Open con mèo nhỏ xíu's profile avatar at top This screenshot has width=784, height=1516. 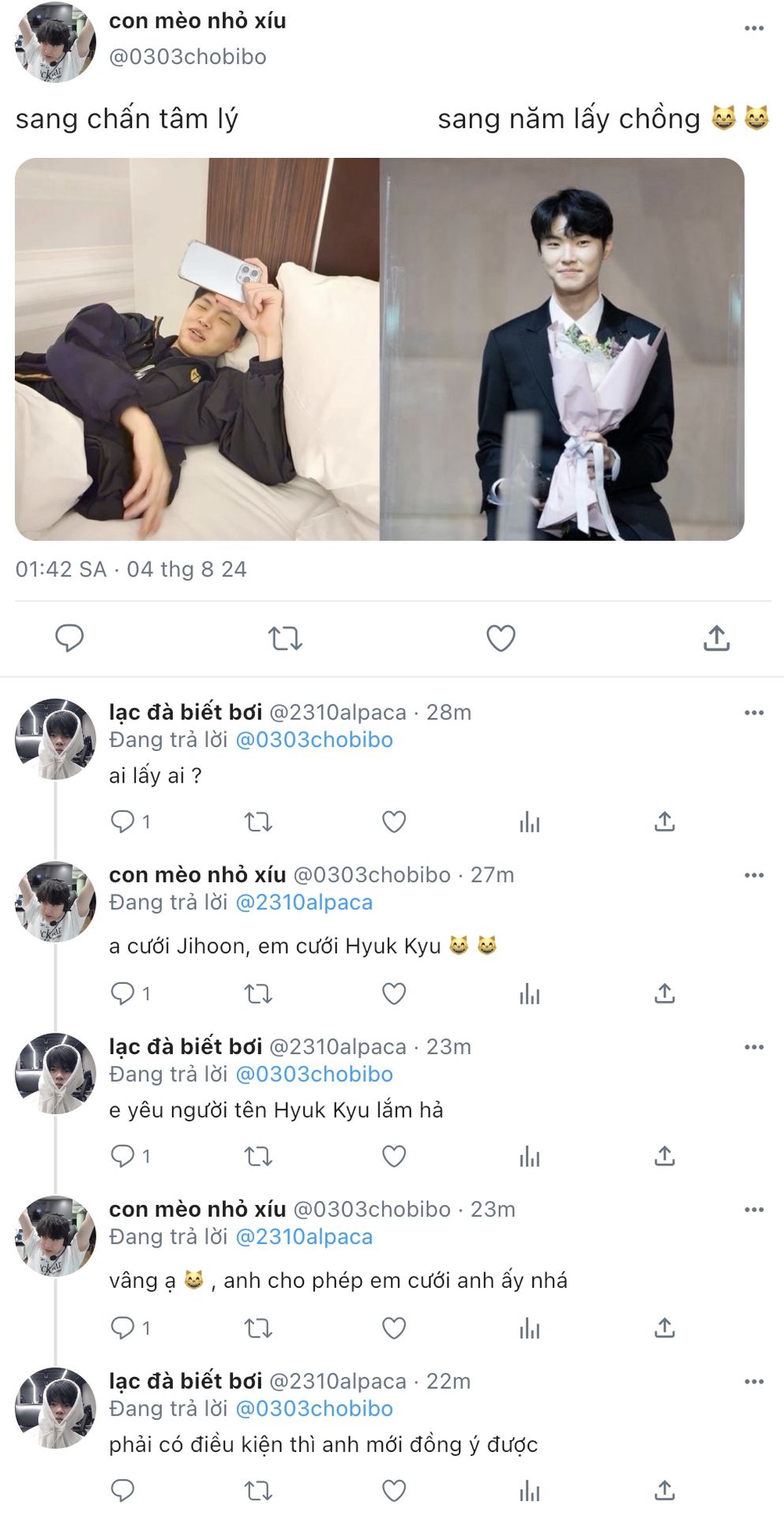tap(55, 43)
